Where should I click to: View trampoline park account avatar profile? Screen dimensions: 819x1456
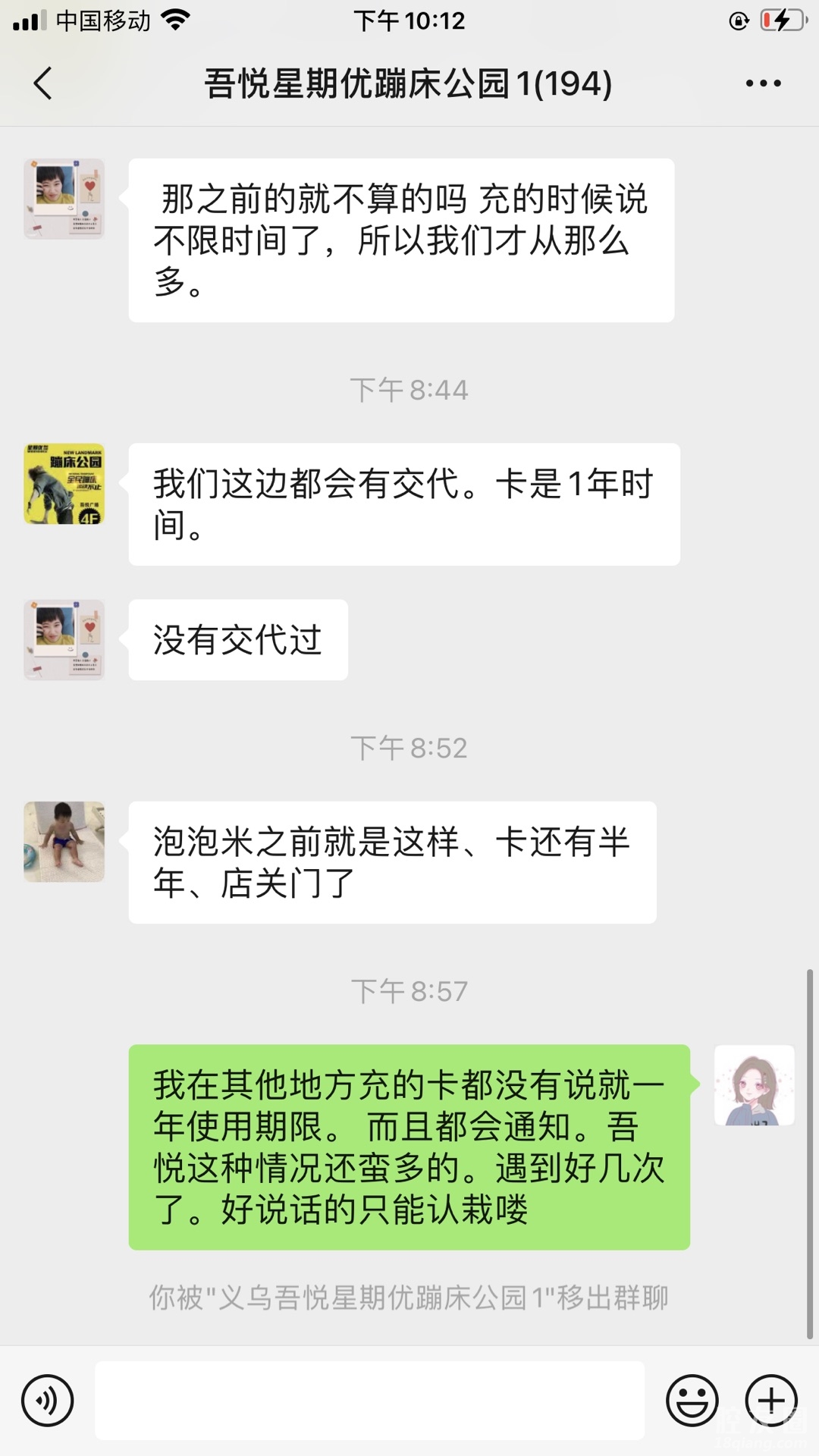pyautogui.click(x=64, y=484)
